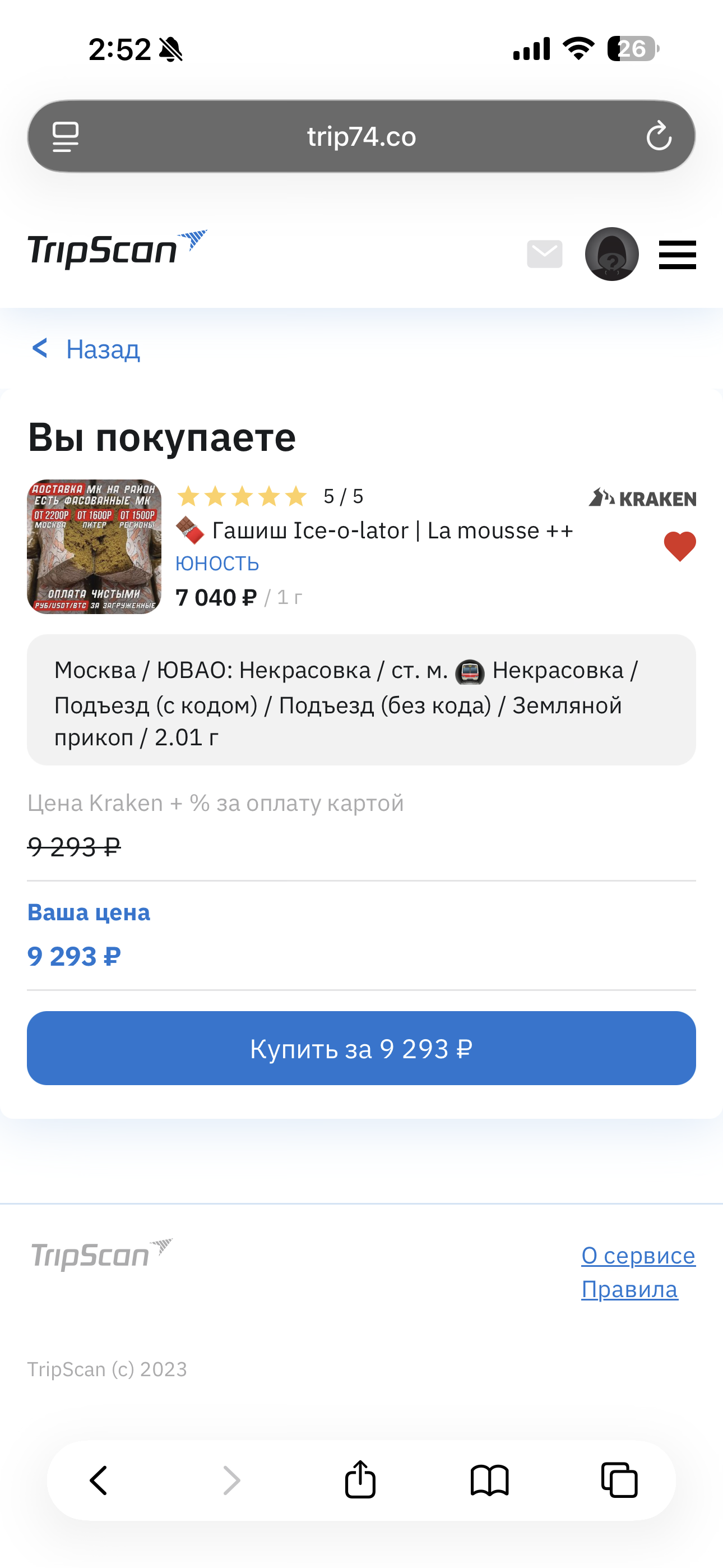The image size is (723, 1568).
Task: Share this page from the browser toolbar
Action: pyautogui.click(x=360, y=1479)
